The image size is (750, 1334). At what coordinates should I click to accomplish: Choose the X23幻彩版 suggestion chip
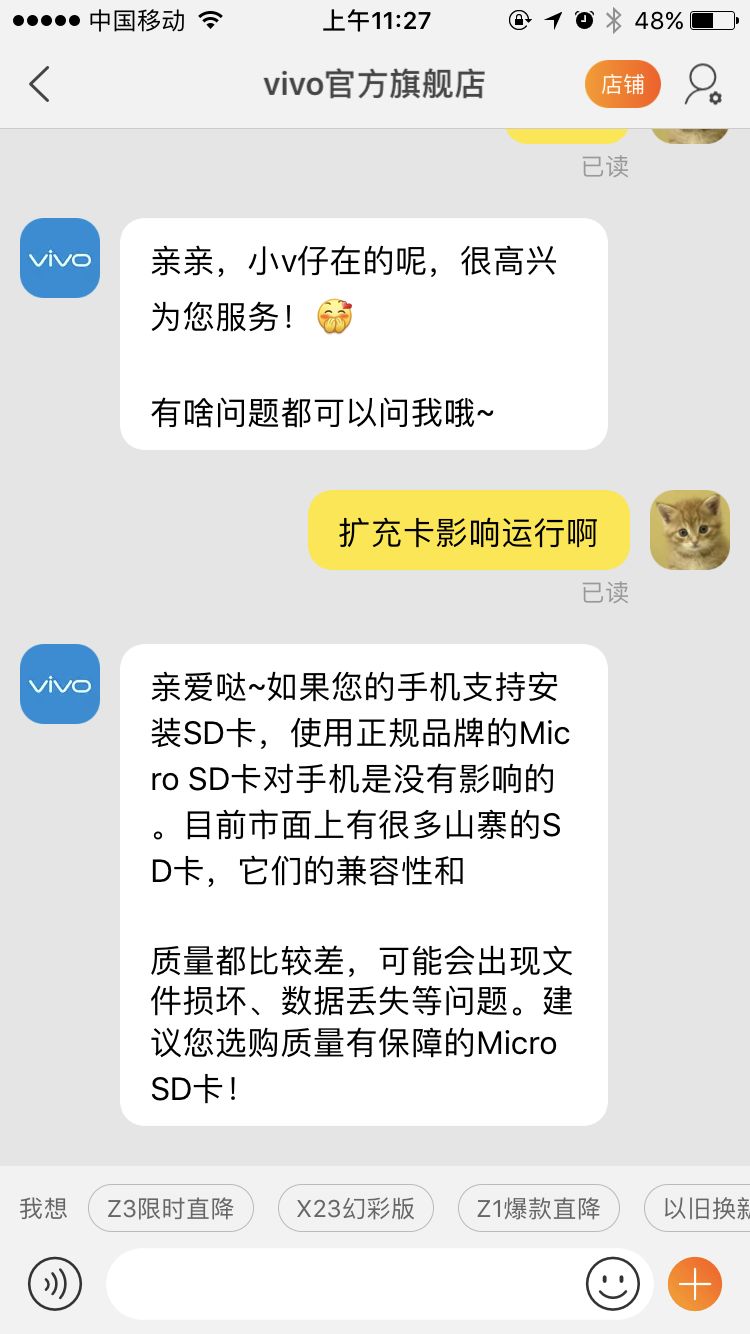[355, 1208]
